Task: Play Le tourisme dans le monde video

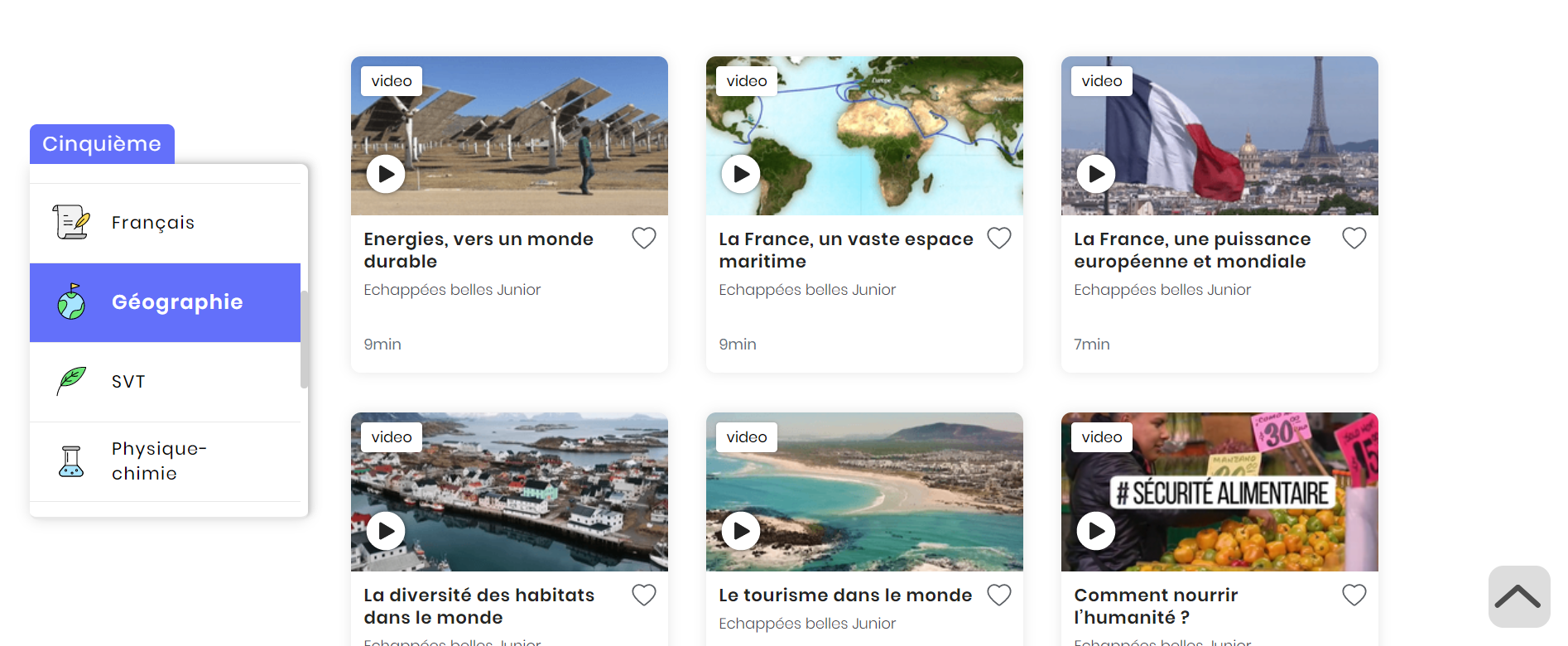Action: pyautogui.click(x=741, y=531)
